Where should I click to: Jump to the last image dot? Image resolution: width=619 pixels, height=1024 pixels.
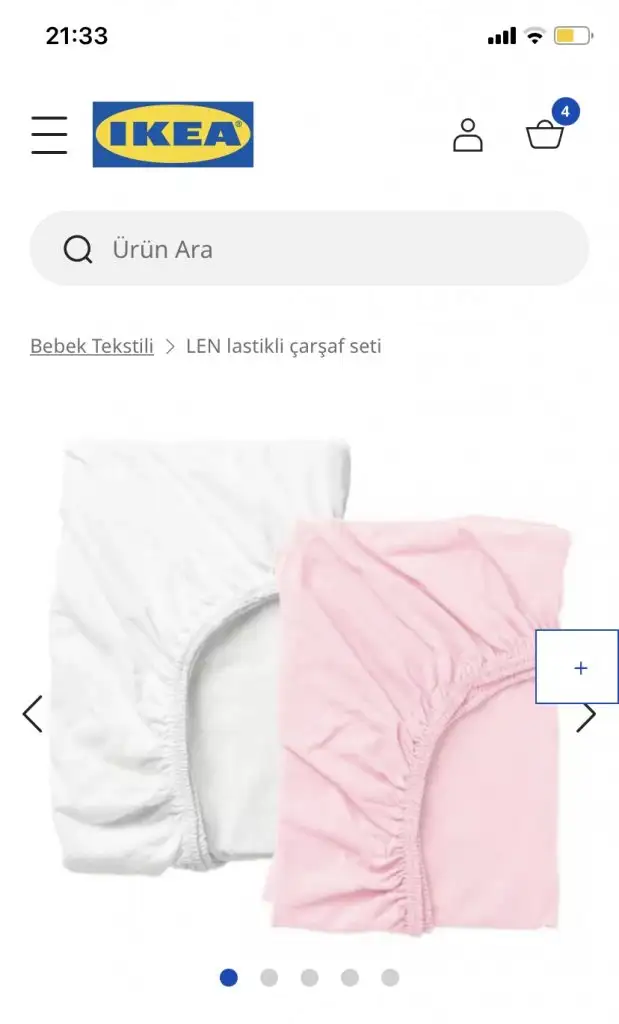click(390, 977)
